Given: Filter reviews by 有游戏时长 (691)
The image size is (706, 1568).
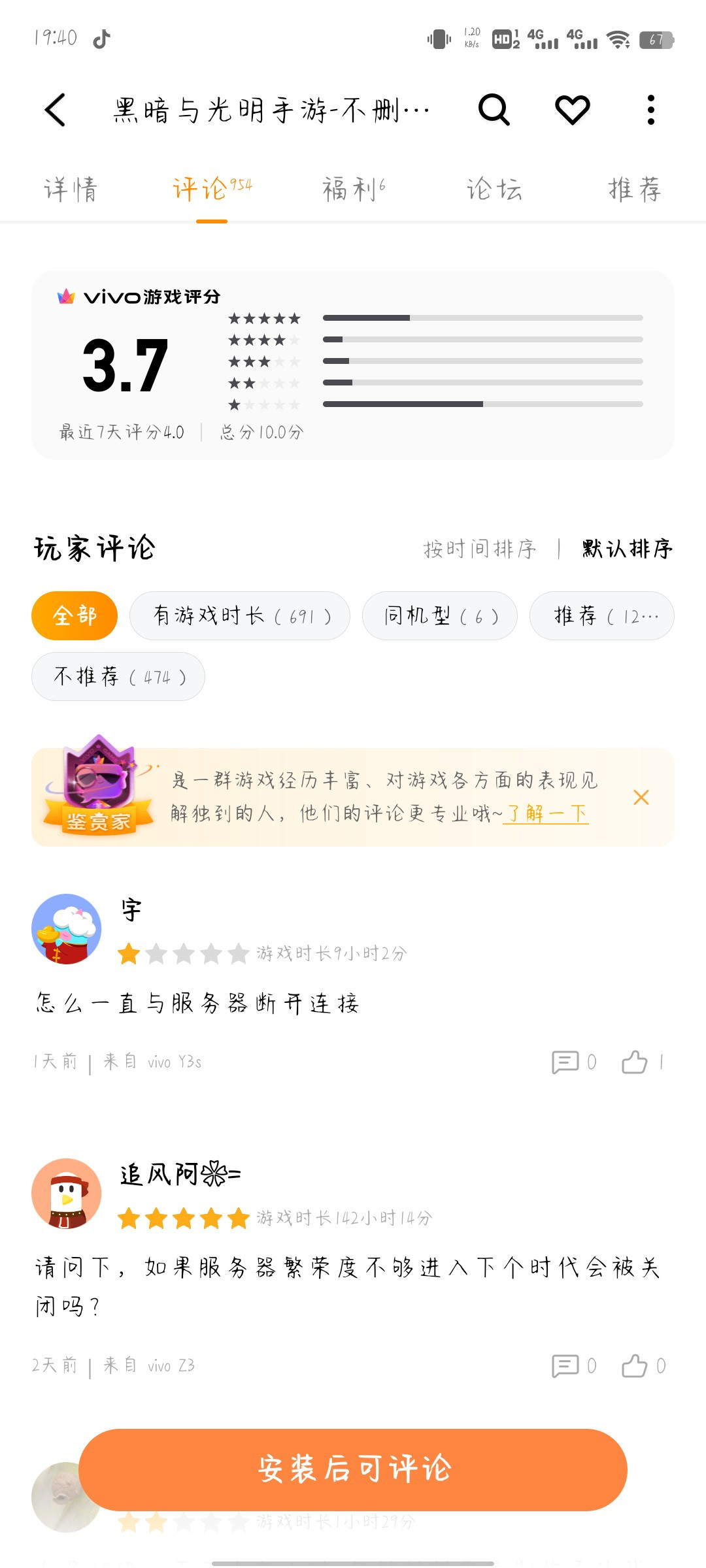Looking at the screenshot, I should pyautogui.click(x=240, y=615).
